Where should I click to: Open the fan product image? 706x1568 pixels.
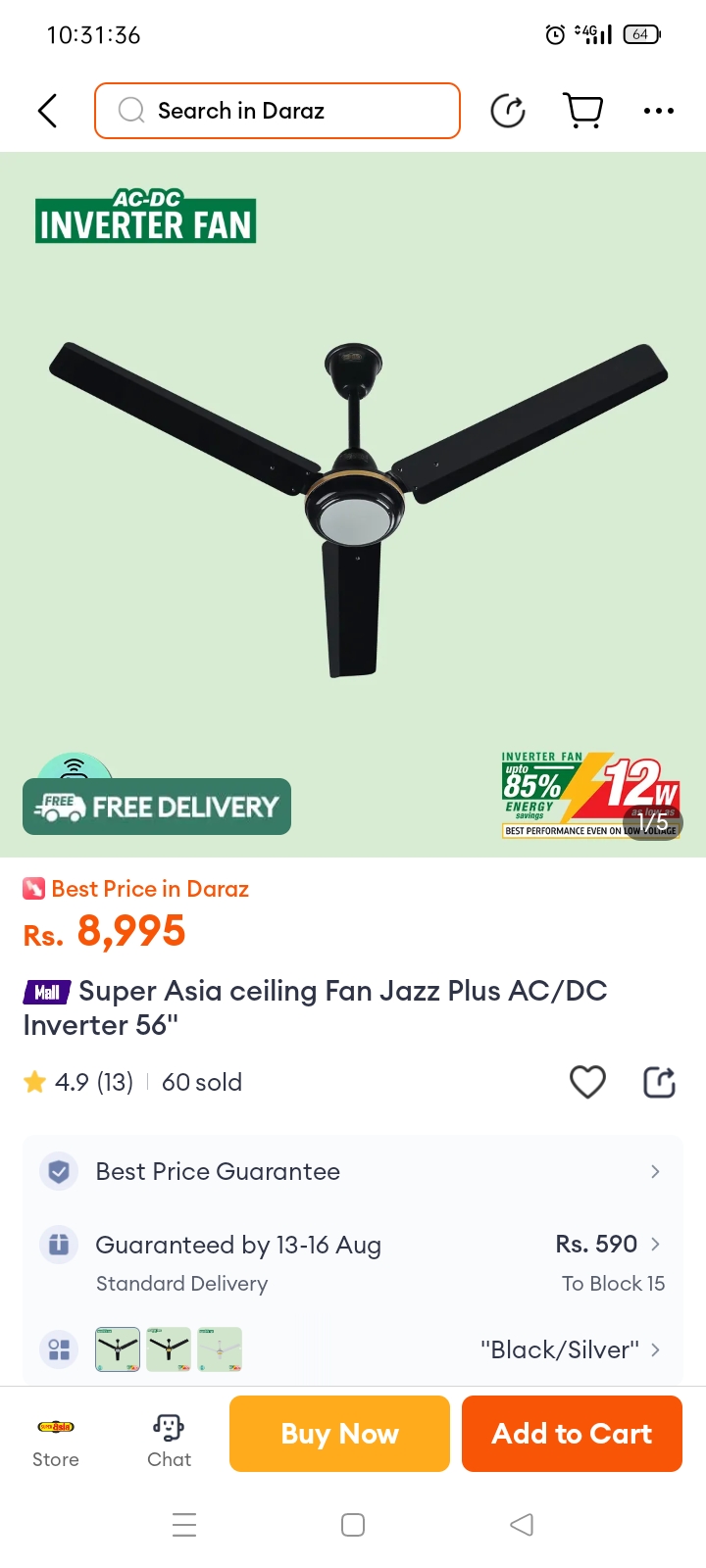click(353, 505)
